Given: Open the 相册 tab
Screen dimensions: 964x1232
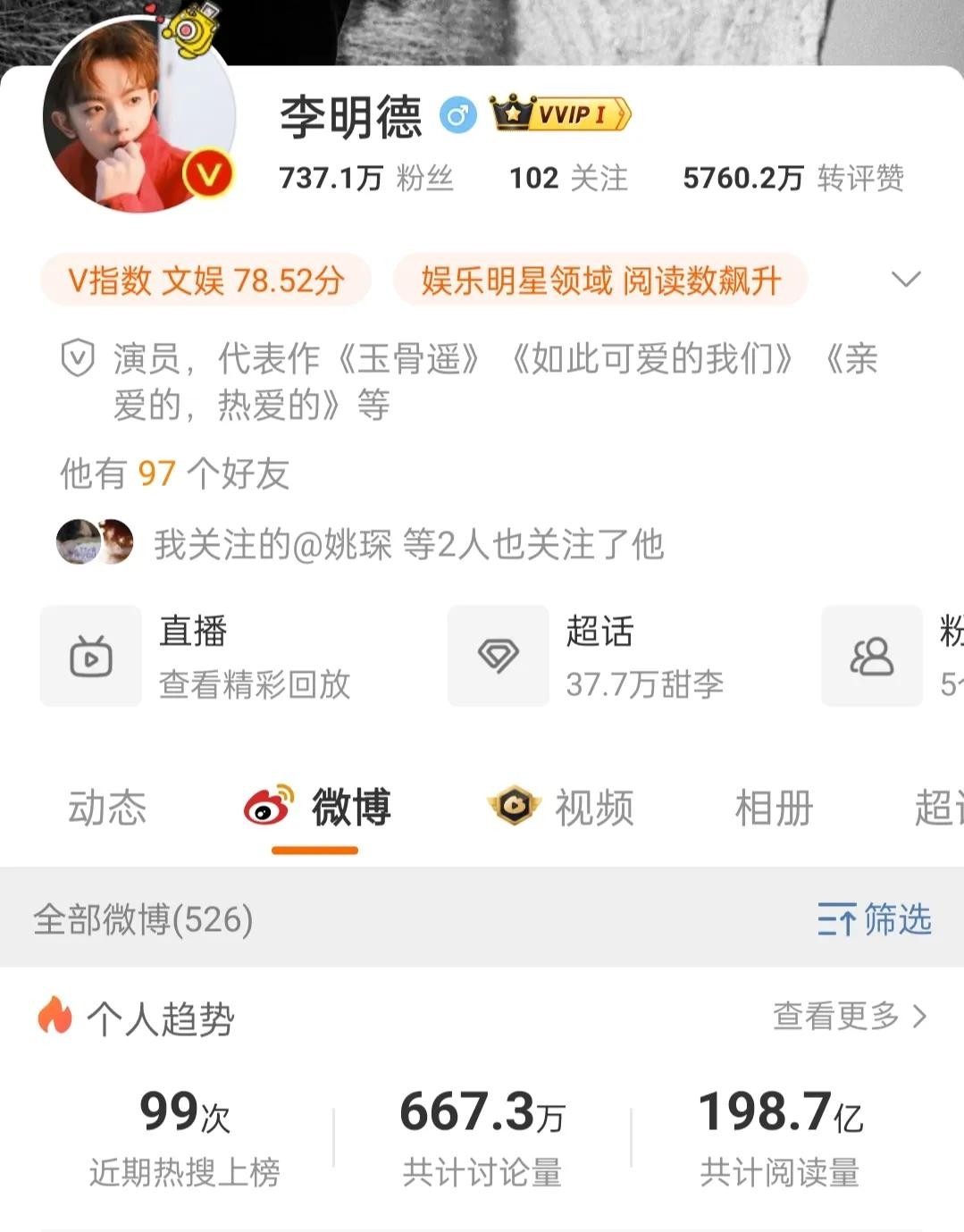Looking at the screenshot, I should tap(774, 808).
